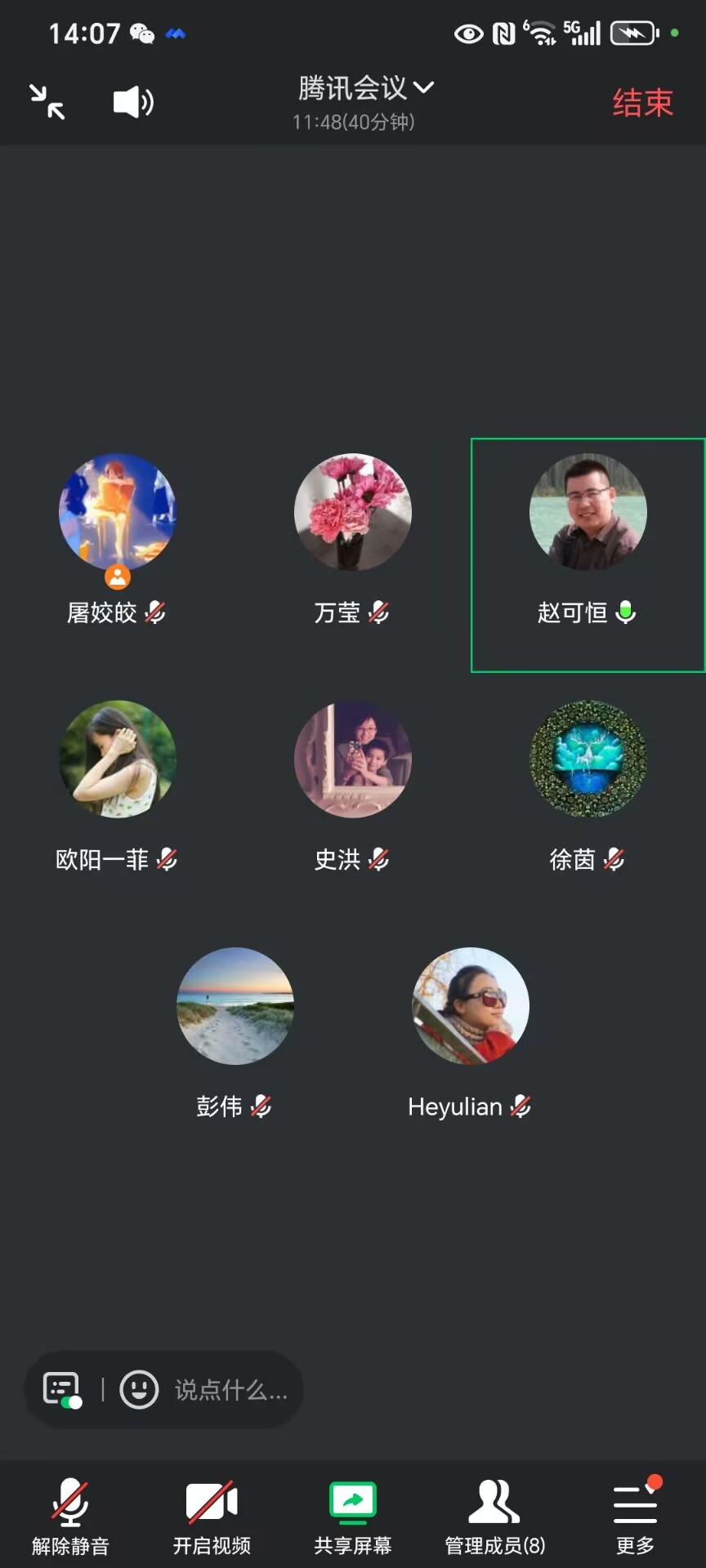Turn on camera via 开启视频

(212, 1516)
